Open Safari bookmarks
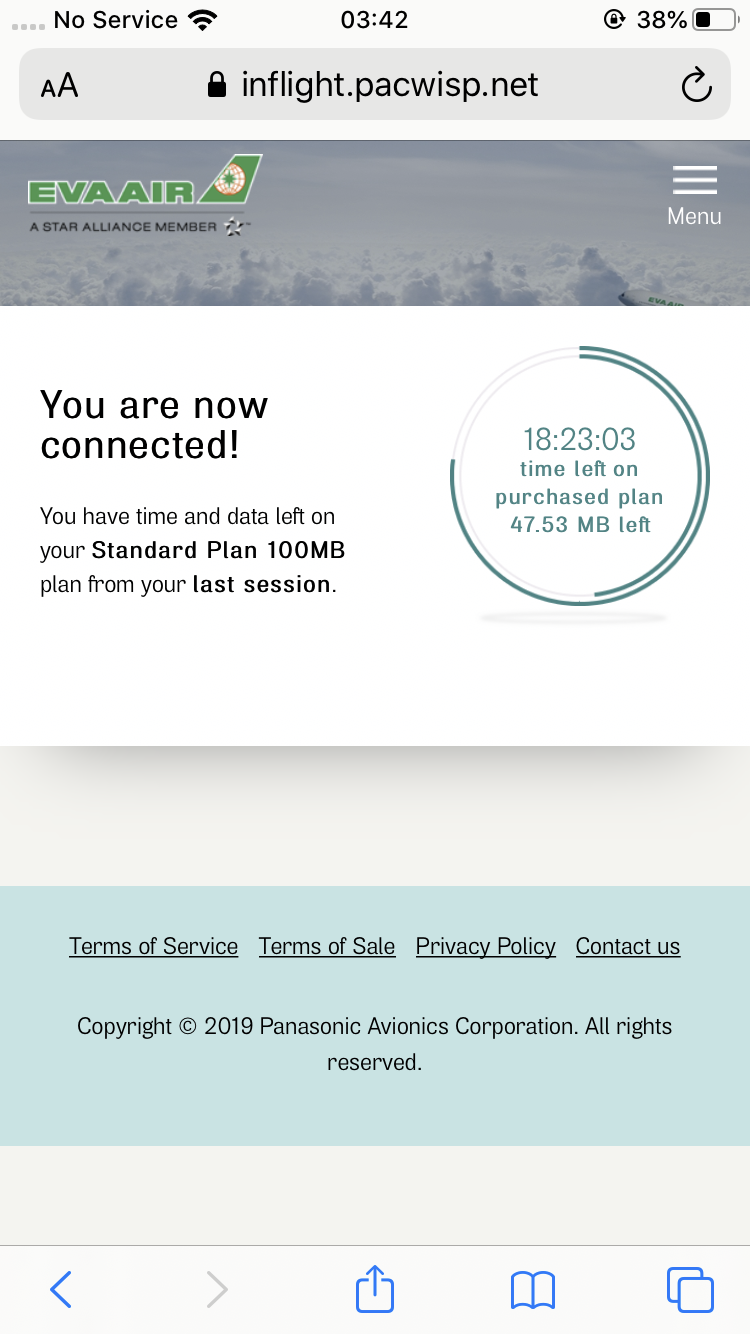This screenshot has width=750, height=1334. point(532,1289)
